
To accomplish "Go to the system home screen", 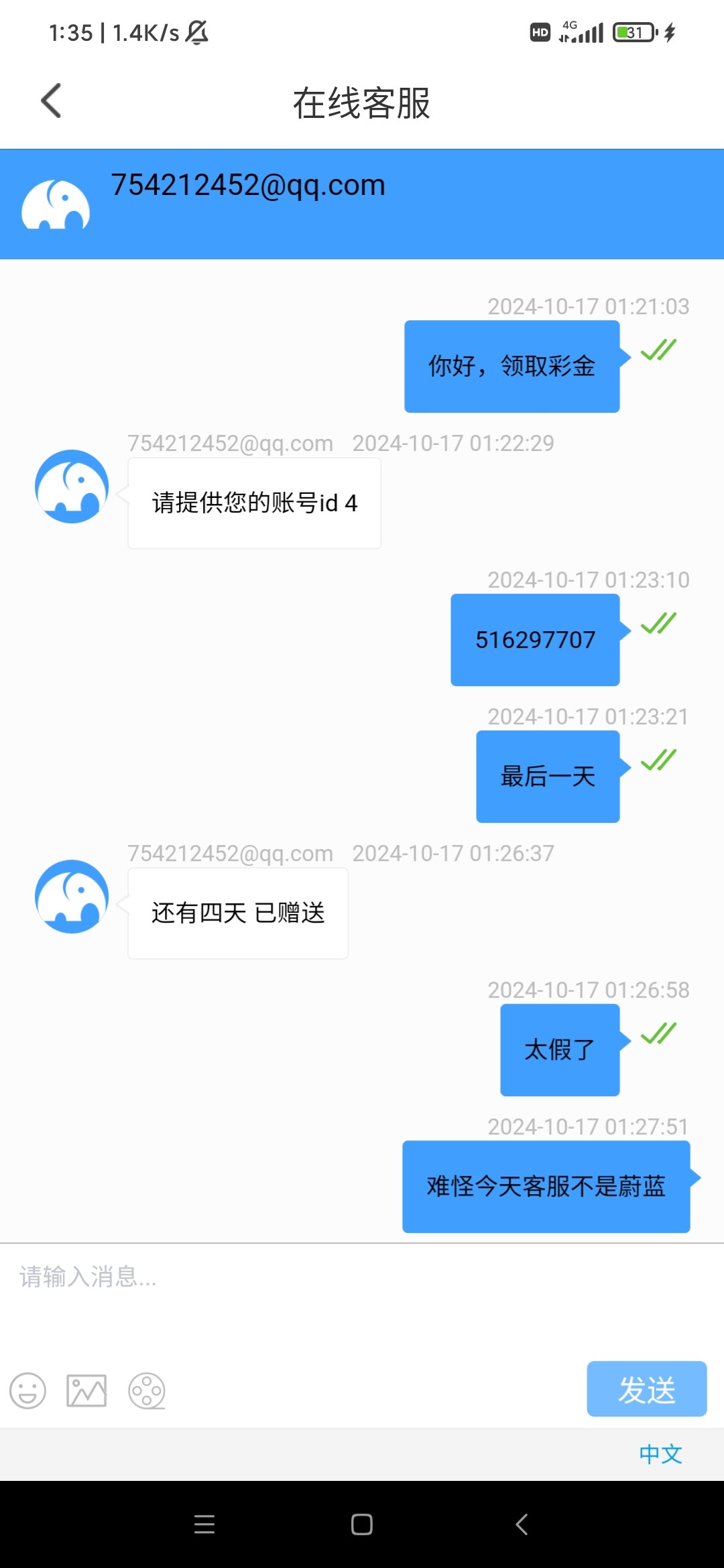I will [x=362, y=1524].
